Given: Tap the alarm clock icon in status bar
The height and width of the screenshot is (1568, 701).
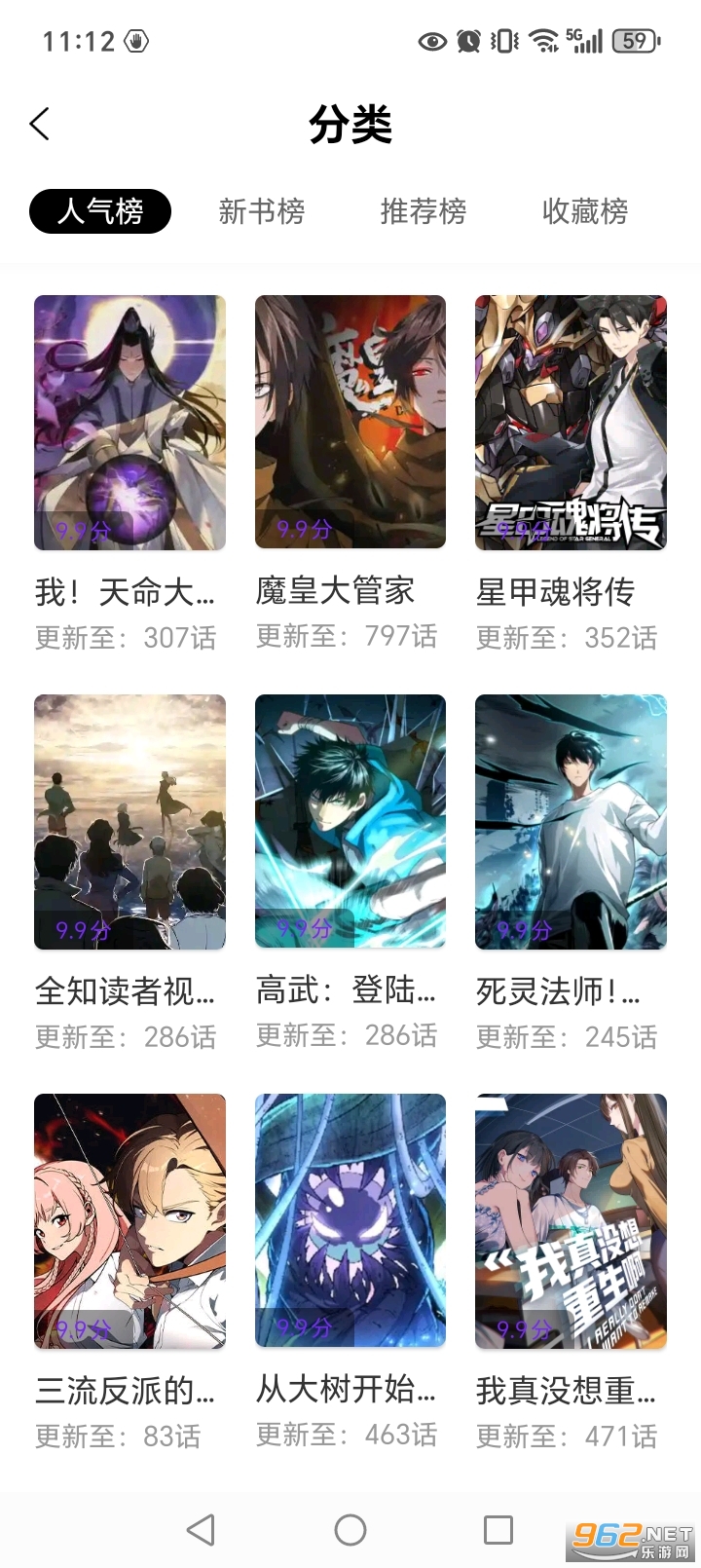Looking at the screenshot, I should 467,41.
